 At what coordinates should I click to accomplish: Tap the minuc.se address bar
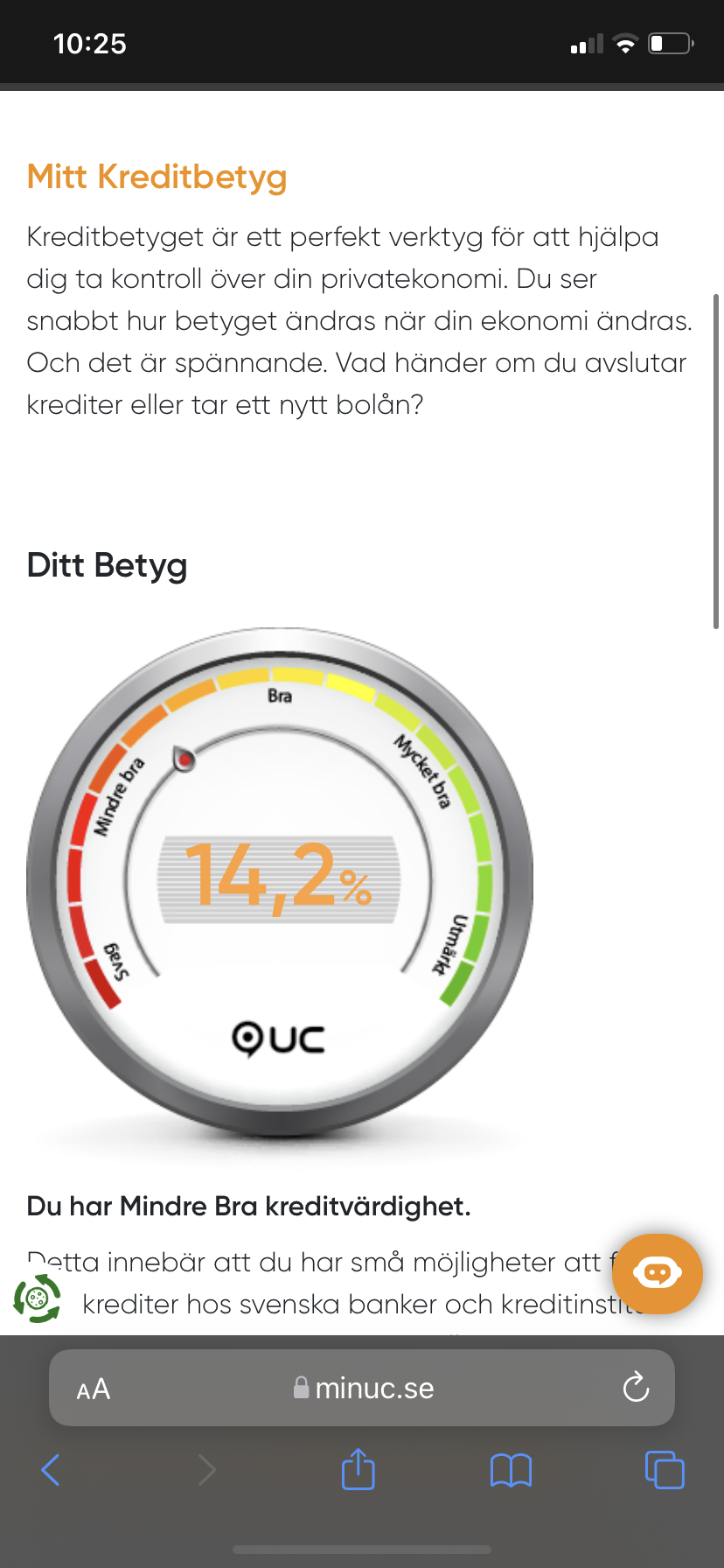coord(363,1389)
